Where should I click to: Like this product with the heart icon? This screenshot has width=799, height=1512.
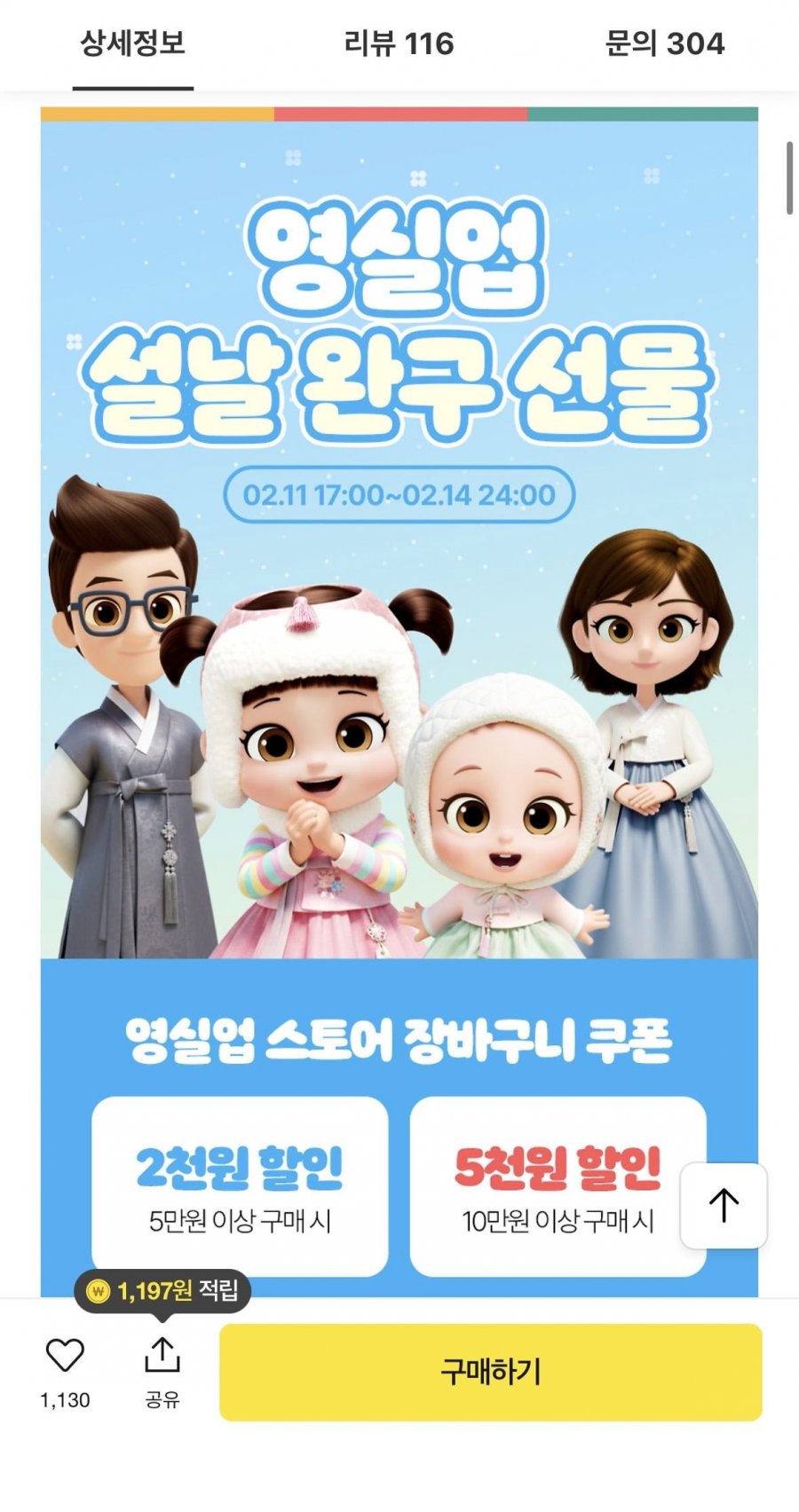(x=65, y=1356)
